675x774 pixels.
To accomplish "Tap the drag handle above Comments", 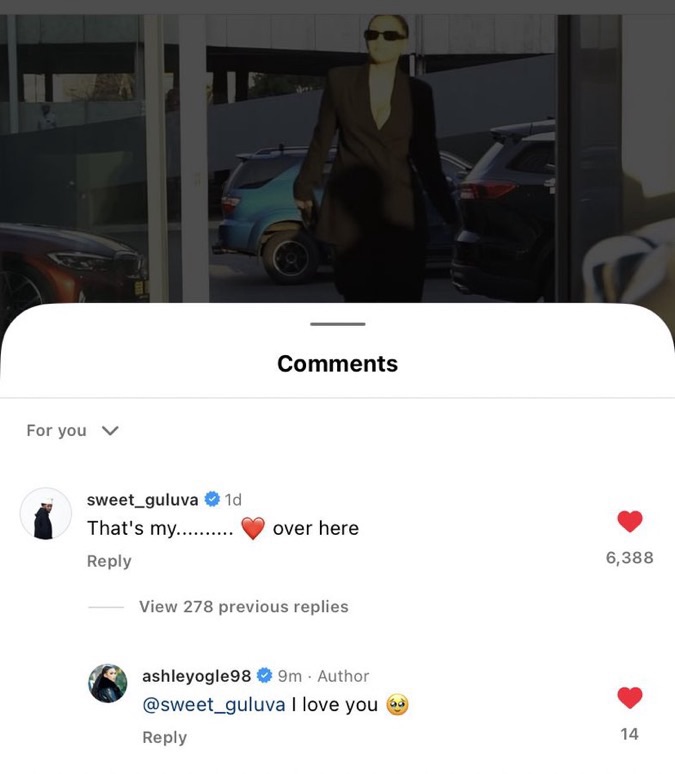I will pos(337,324).
